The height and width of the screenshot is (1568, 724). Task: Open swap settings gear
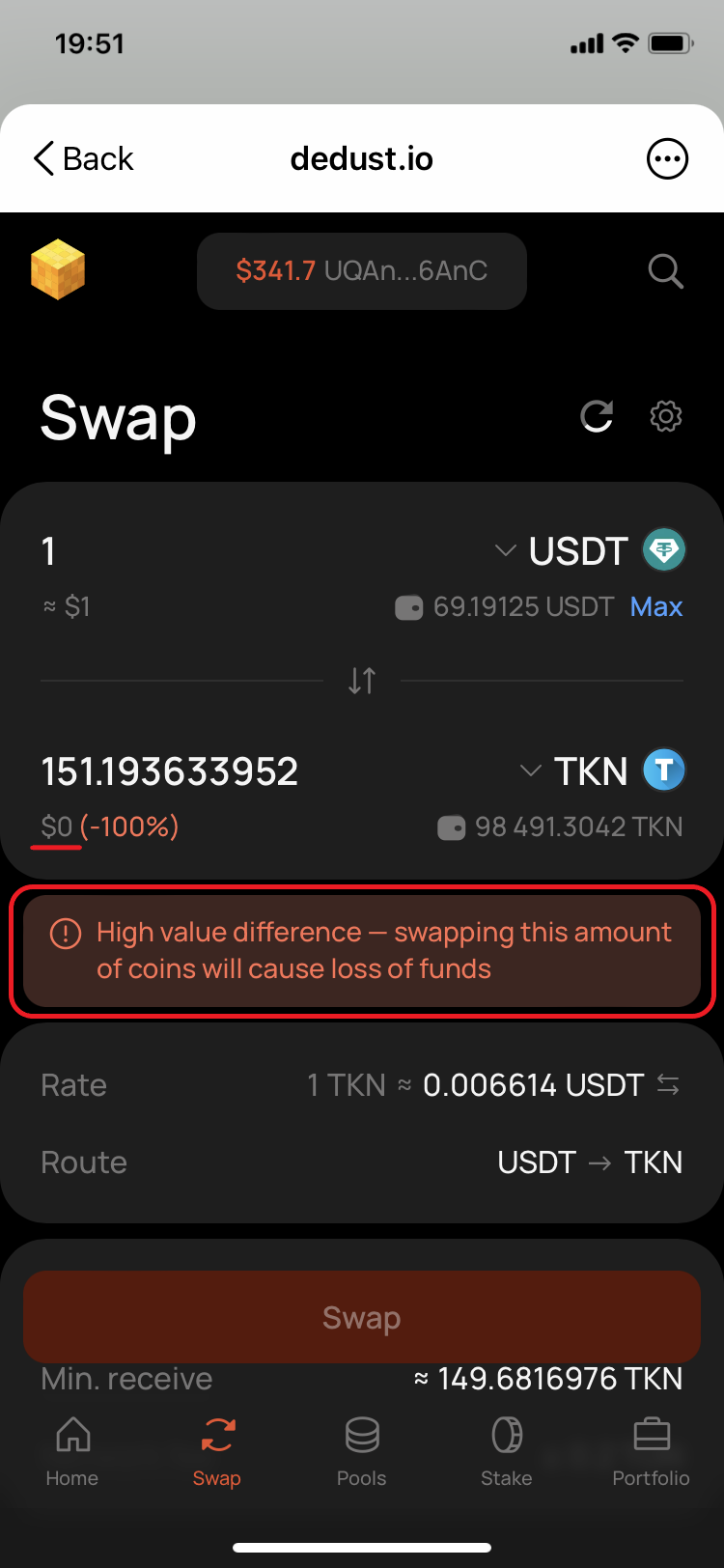(x=666, y=417)
